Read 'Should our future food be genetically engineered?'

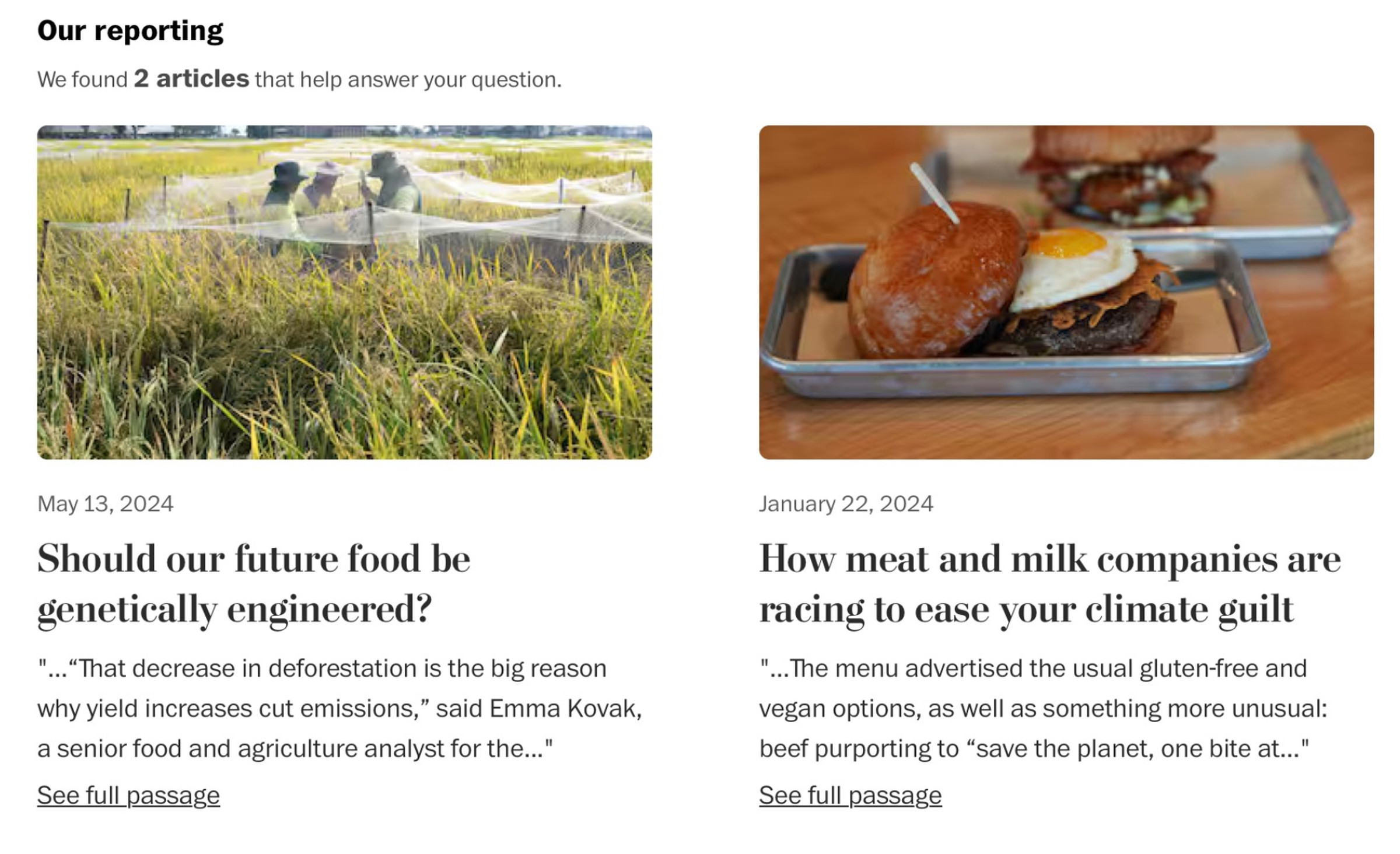pos(254,583)
